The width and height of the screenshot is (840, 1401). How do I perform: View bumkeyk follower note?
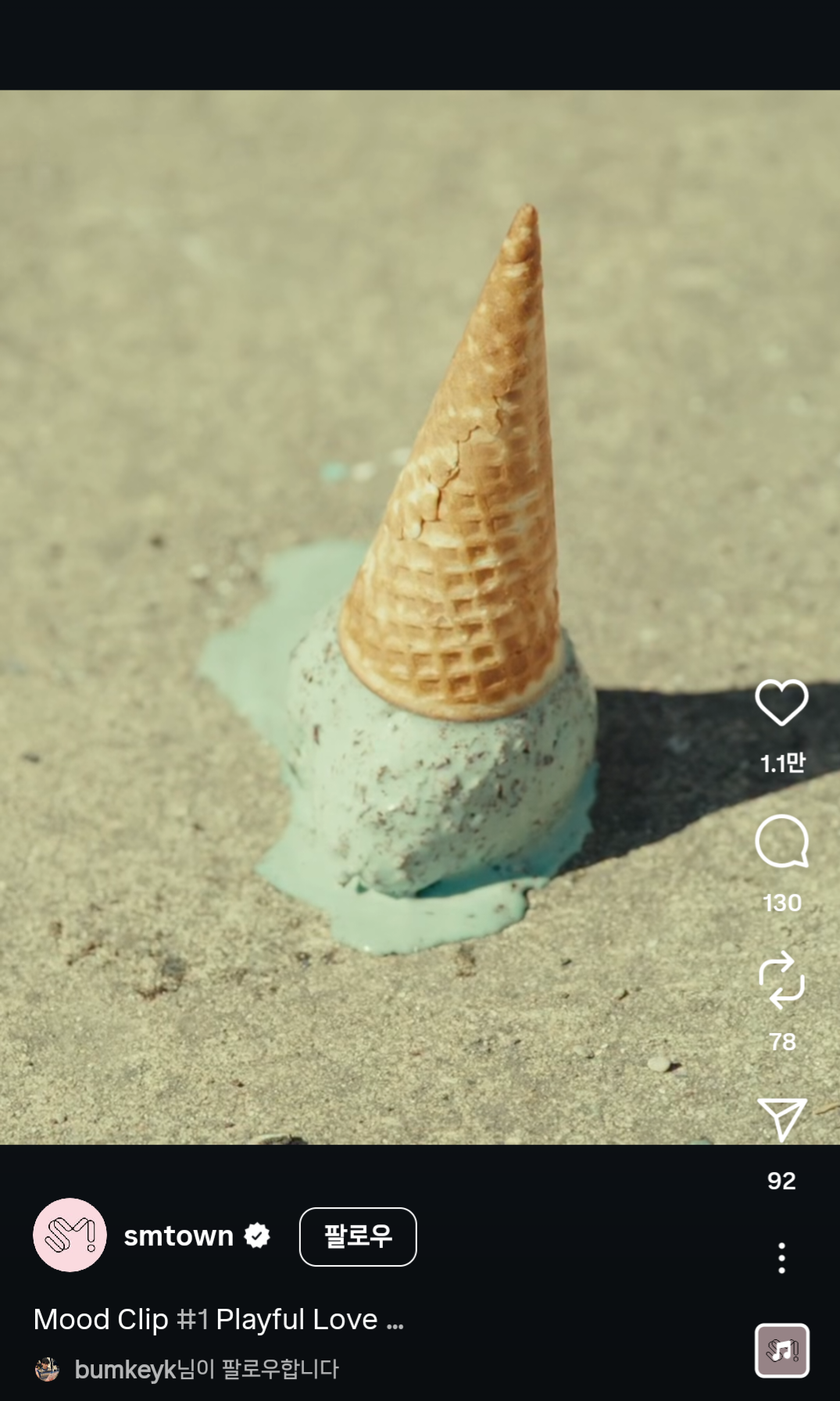tap(206, 1369)
